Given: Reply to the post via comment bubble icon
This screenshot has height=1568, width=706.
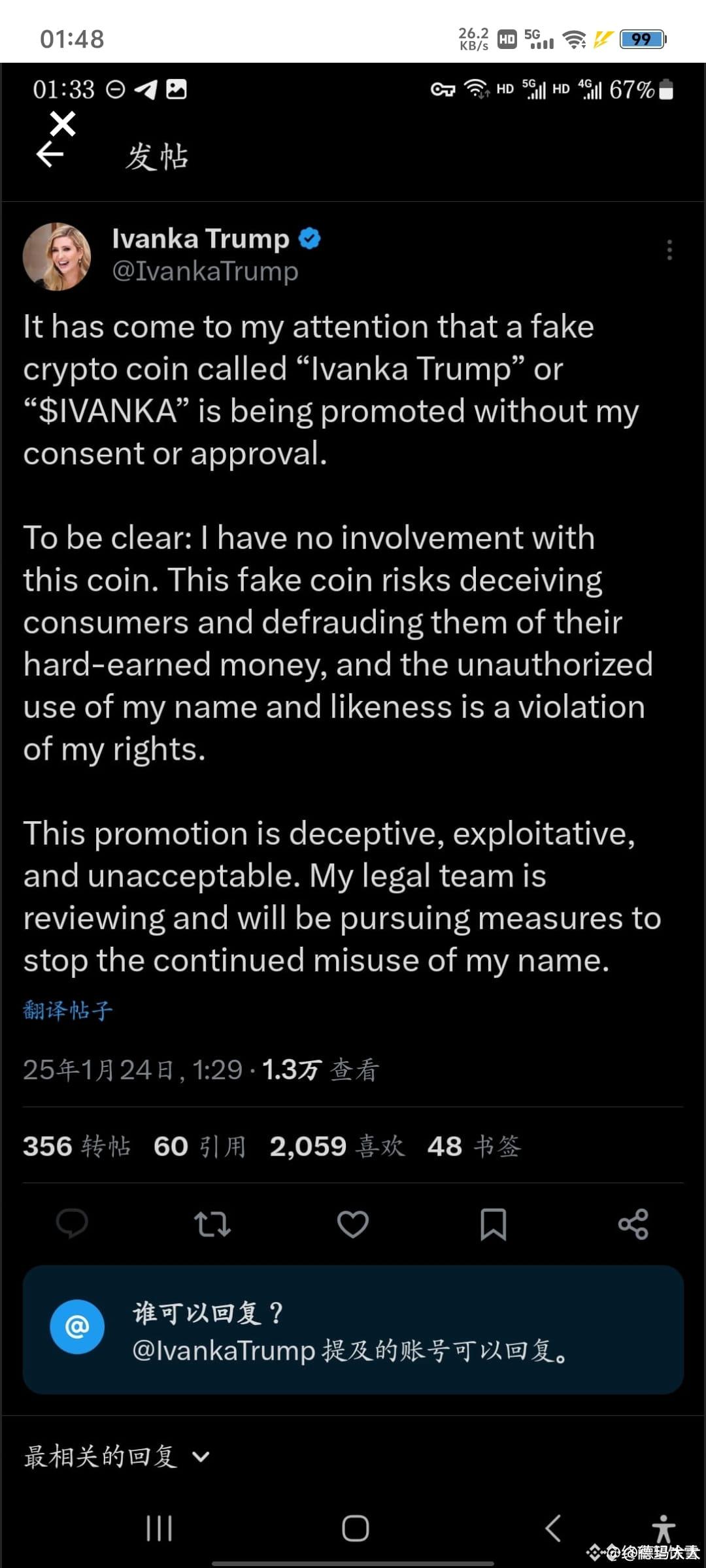Looking at the screenshot, I should tap(72, 1224).
